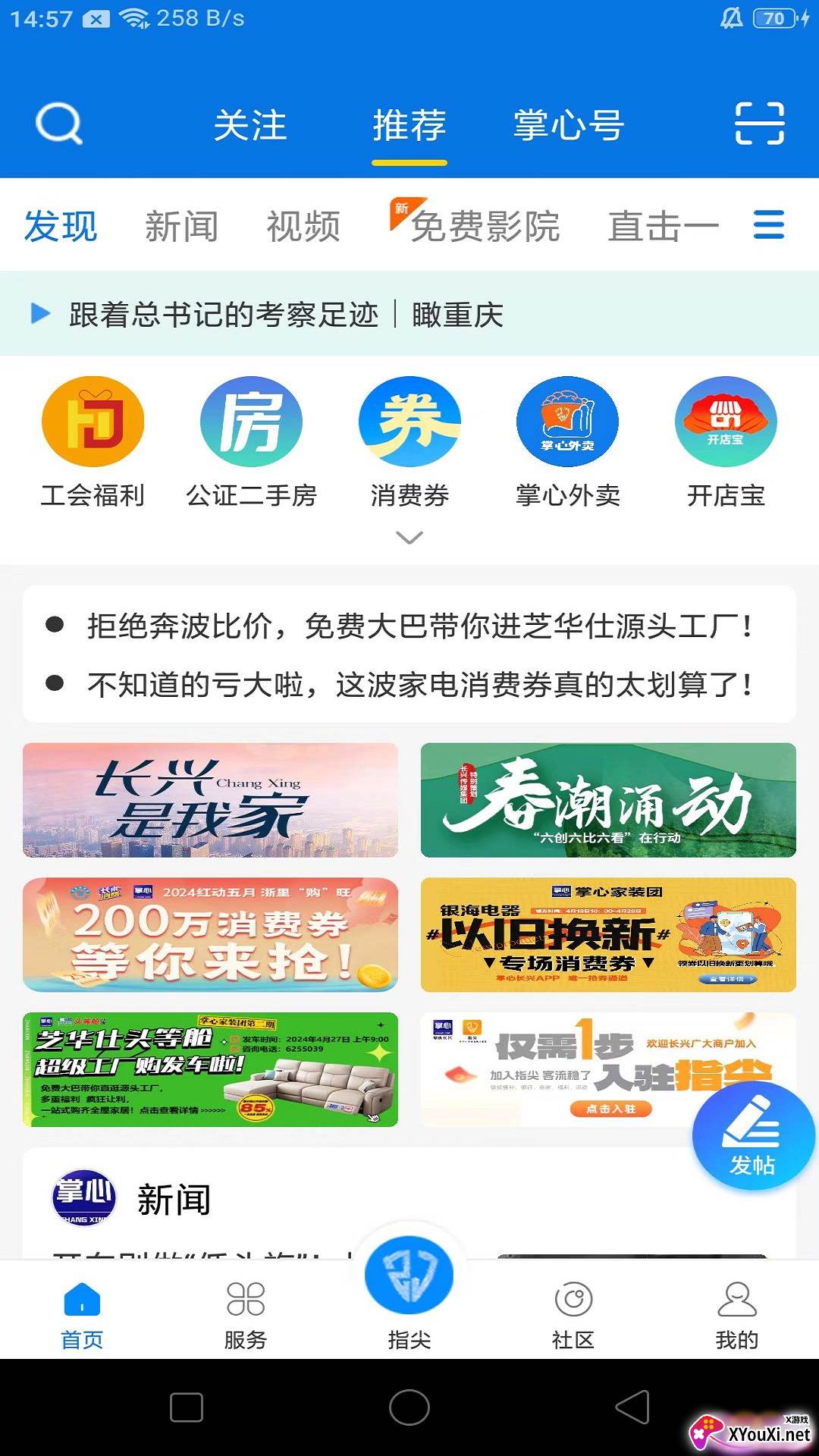Open 公证二手房 service
819x1456 pixels.
tap(251, 441)
